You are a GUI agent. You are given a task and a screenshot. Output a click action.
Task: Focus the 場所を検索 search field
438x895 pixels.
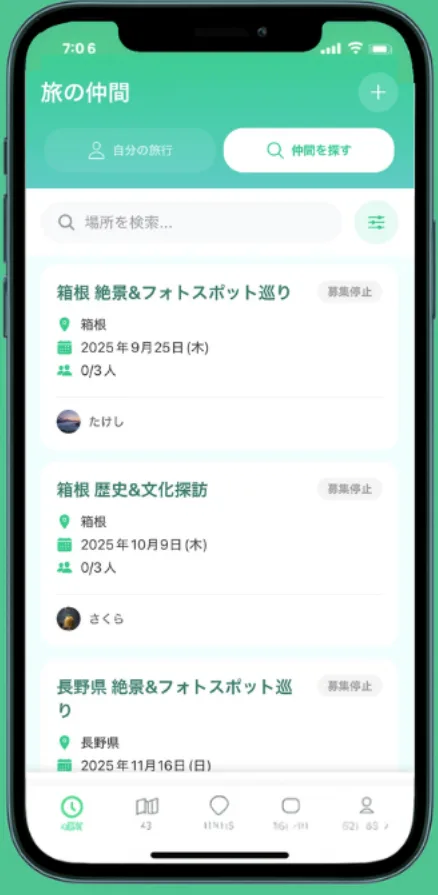coord(191,223)
